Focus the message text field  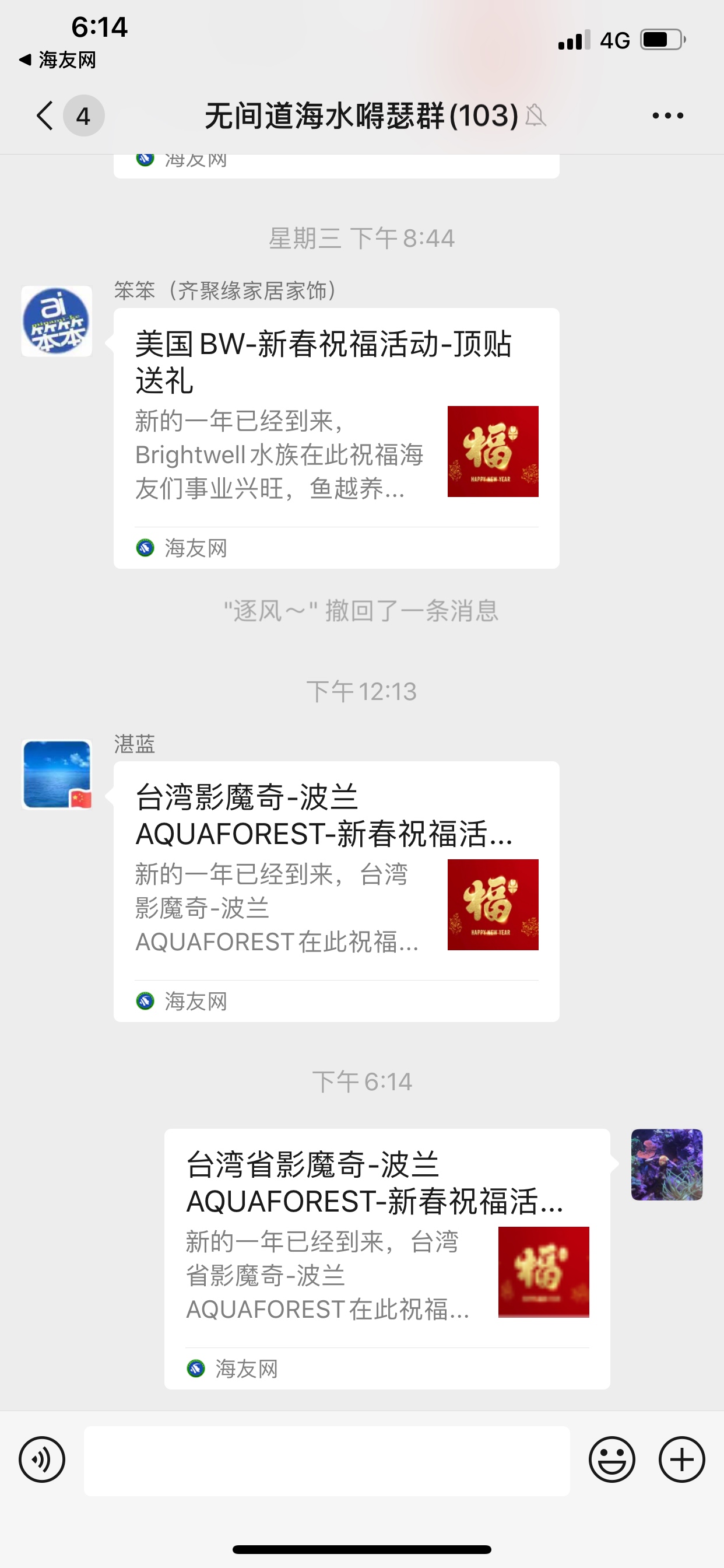click(326, 1461)
